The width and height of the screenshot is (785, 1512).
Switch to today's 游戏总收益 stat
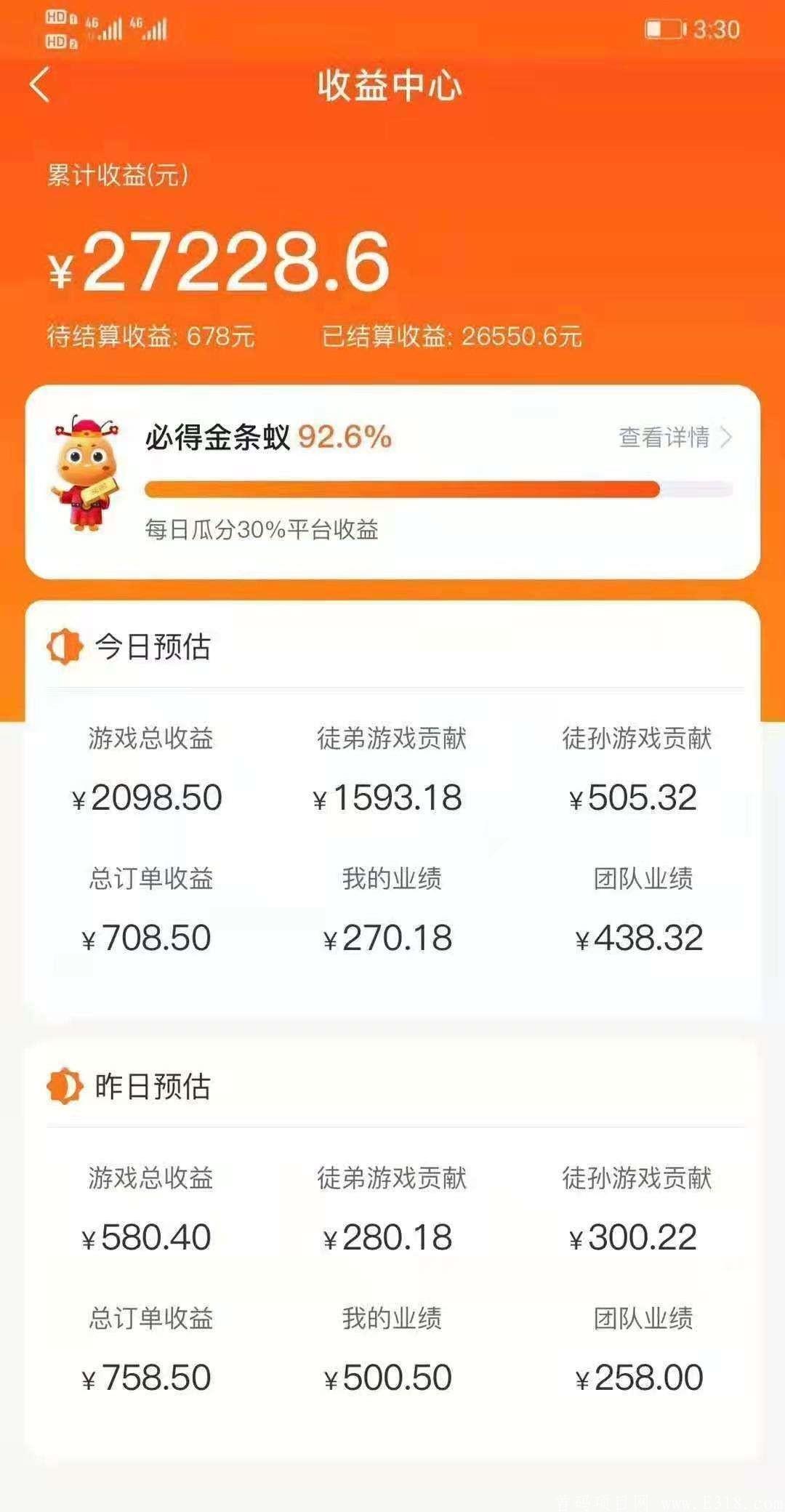click(153, 797)
